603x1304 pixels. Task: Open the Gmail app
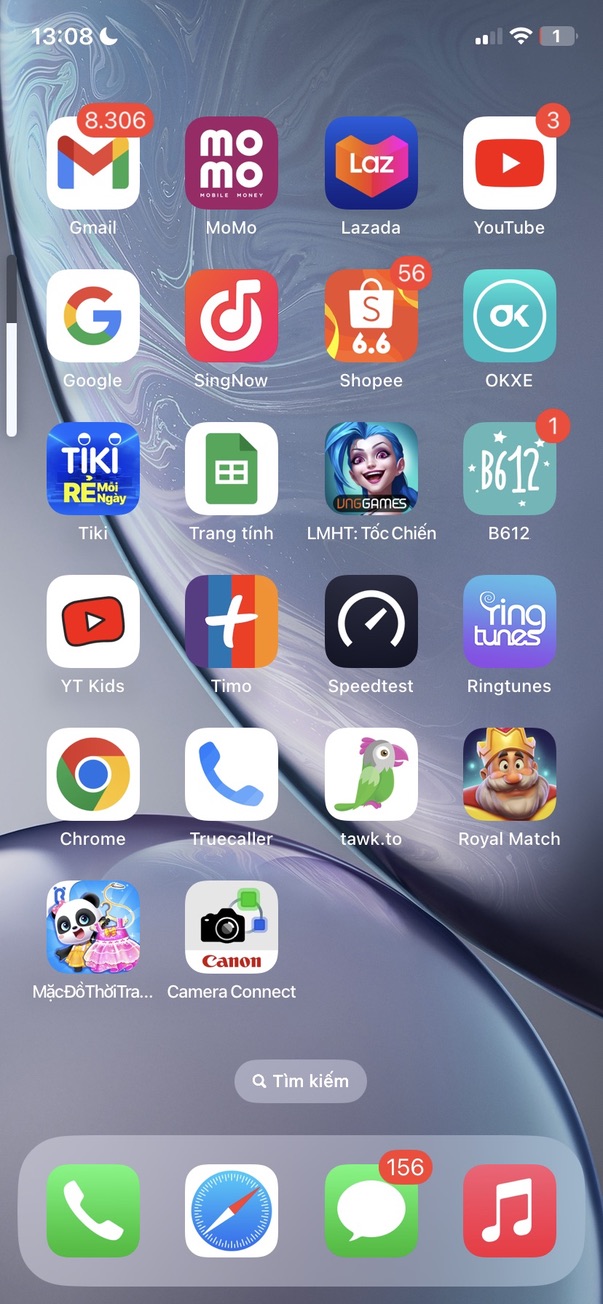click(93, 163)
